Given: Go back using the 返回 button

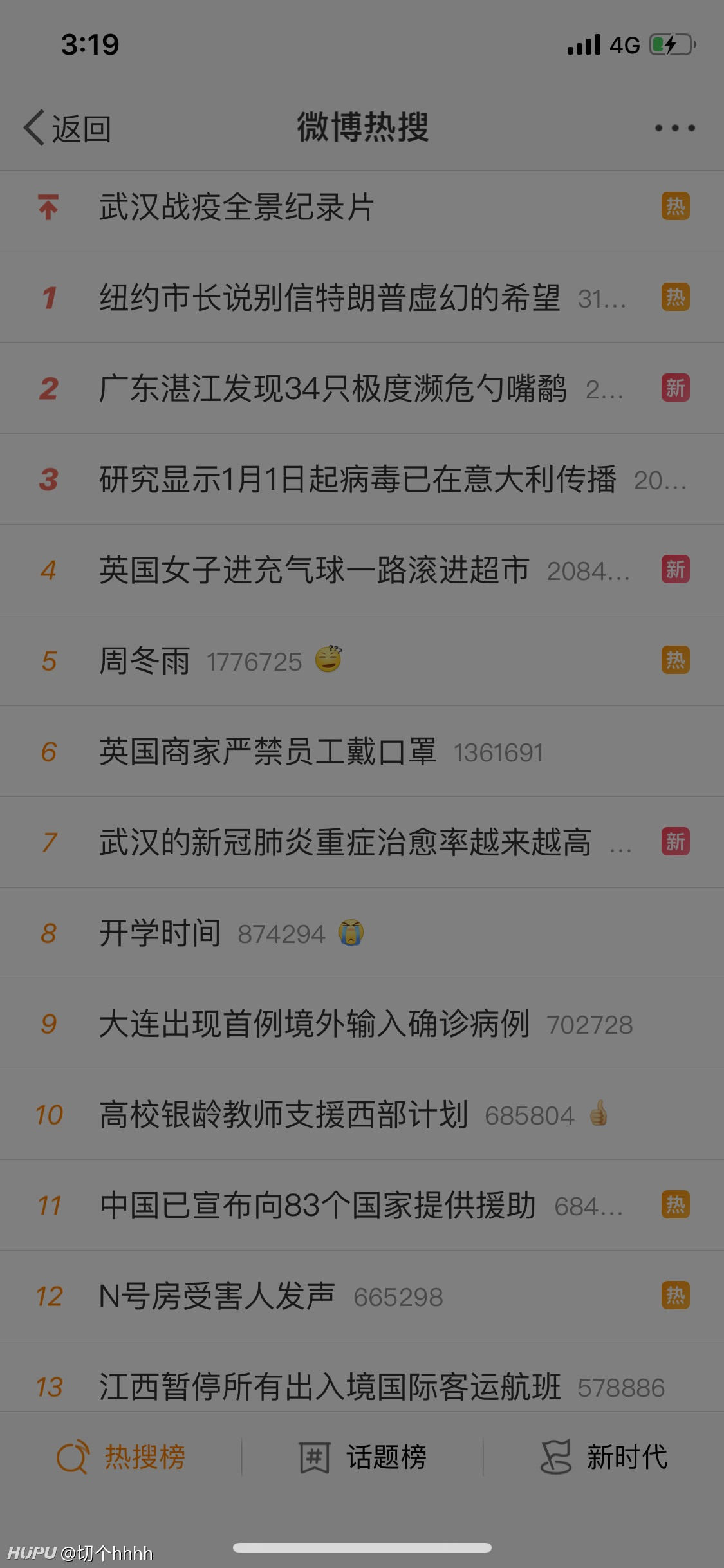Looking at the screenshot, I should 68,128.
